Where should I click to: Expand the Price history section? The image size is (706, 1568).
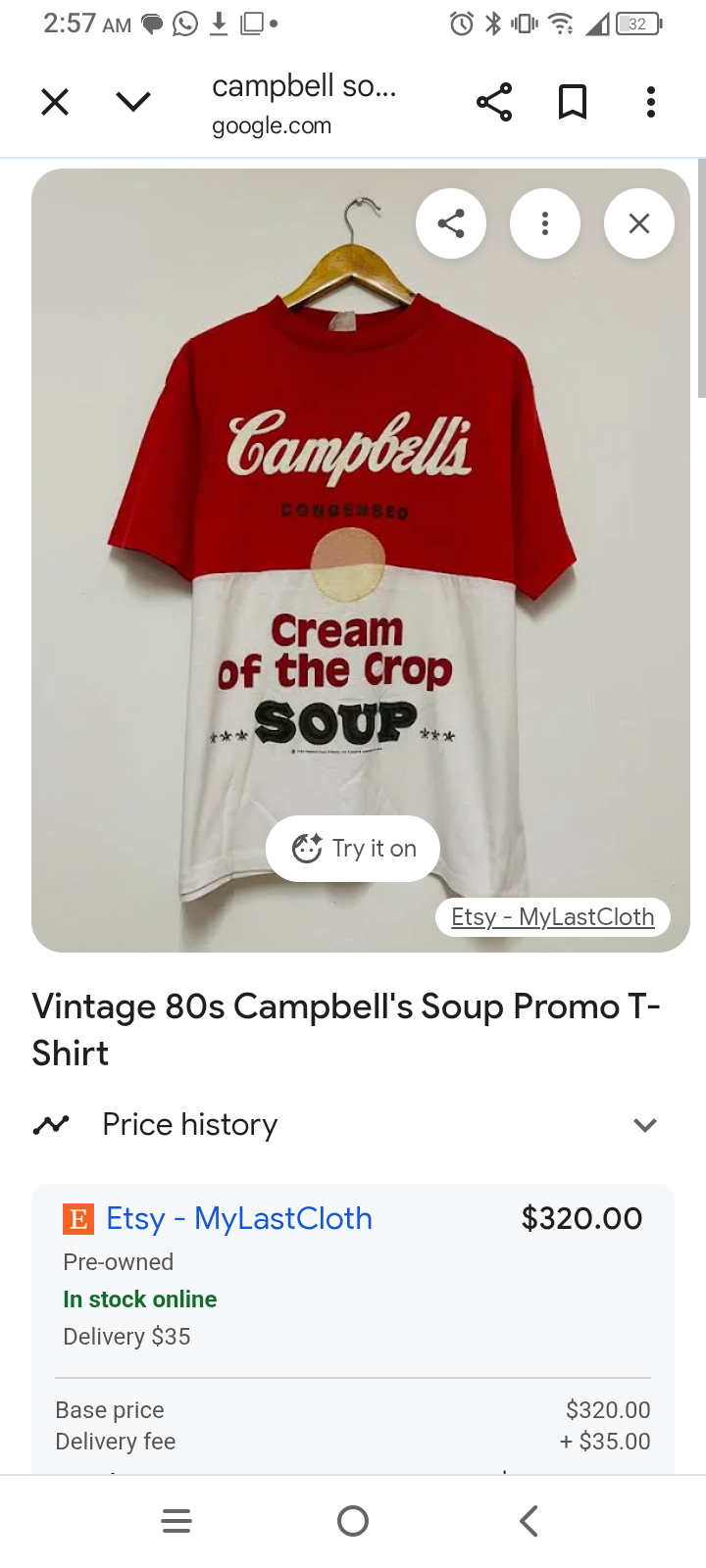(644, 1125)
